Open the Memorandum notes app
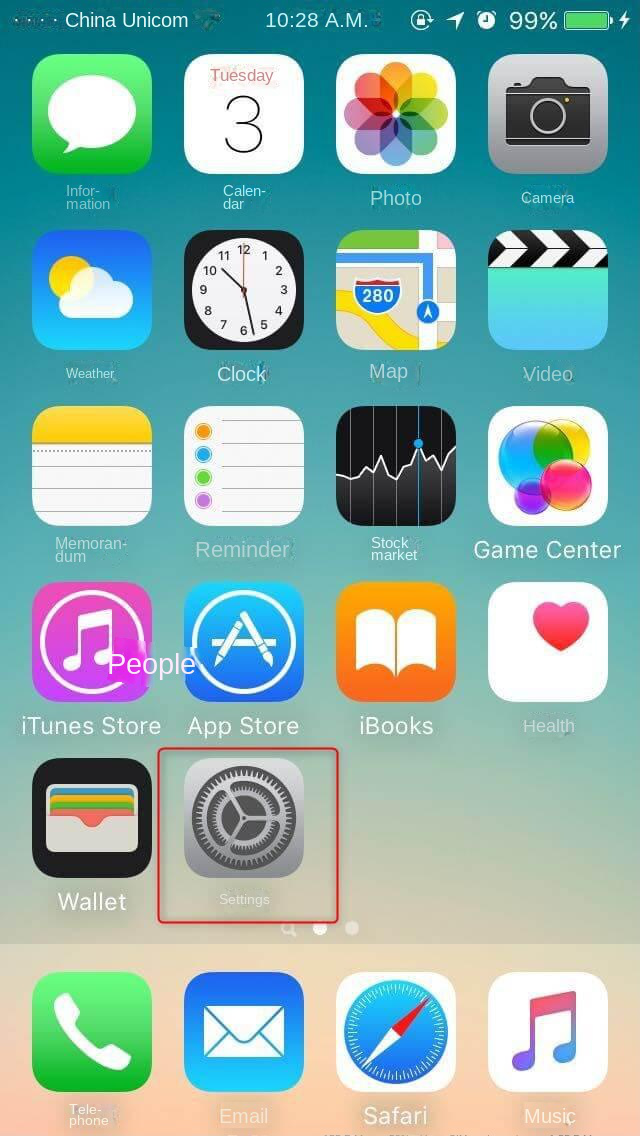The height and width of the screenshot is (1136, 640). pyautogui.click(x=92, y=466)
